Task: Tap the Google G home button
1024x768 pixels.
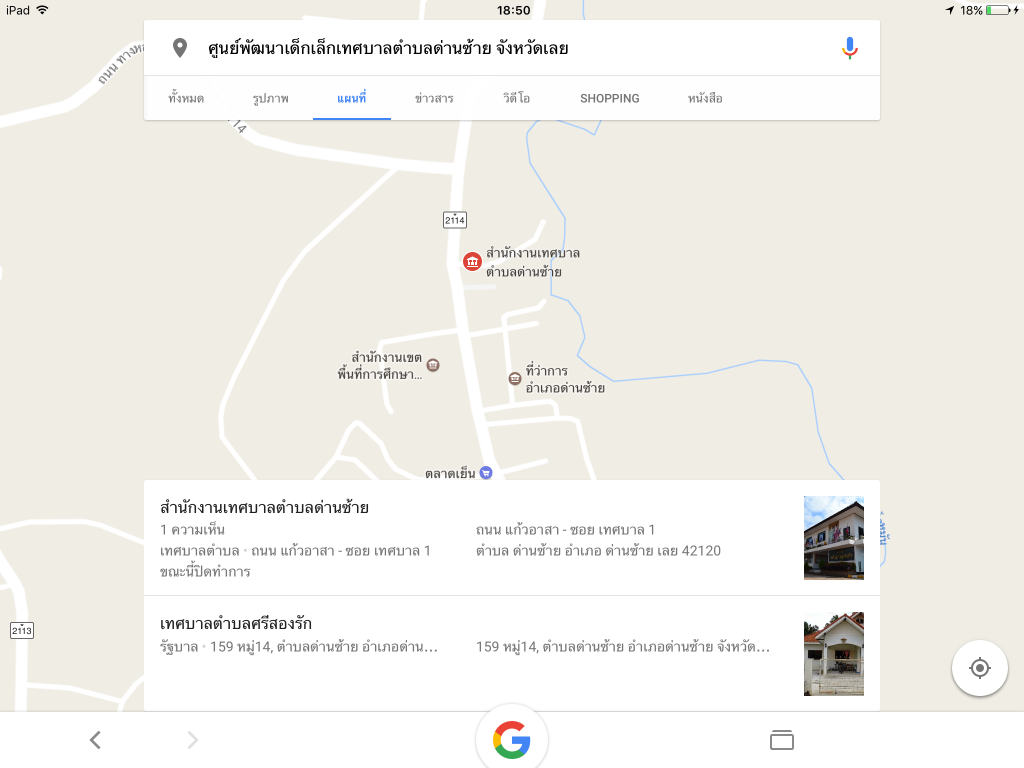Action: (511, 740)
